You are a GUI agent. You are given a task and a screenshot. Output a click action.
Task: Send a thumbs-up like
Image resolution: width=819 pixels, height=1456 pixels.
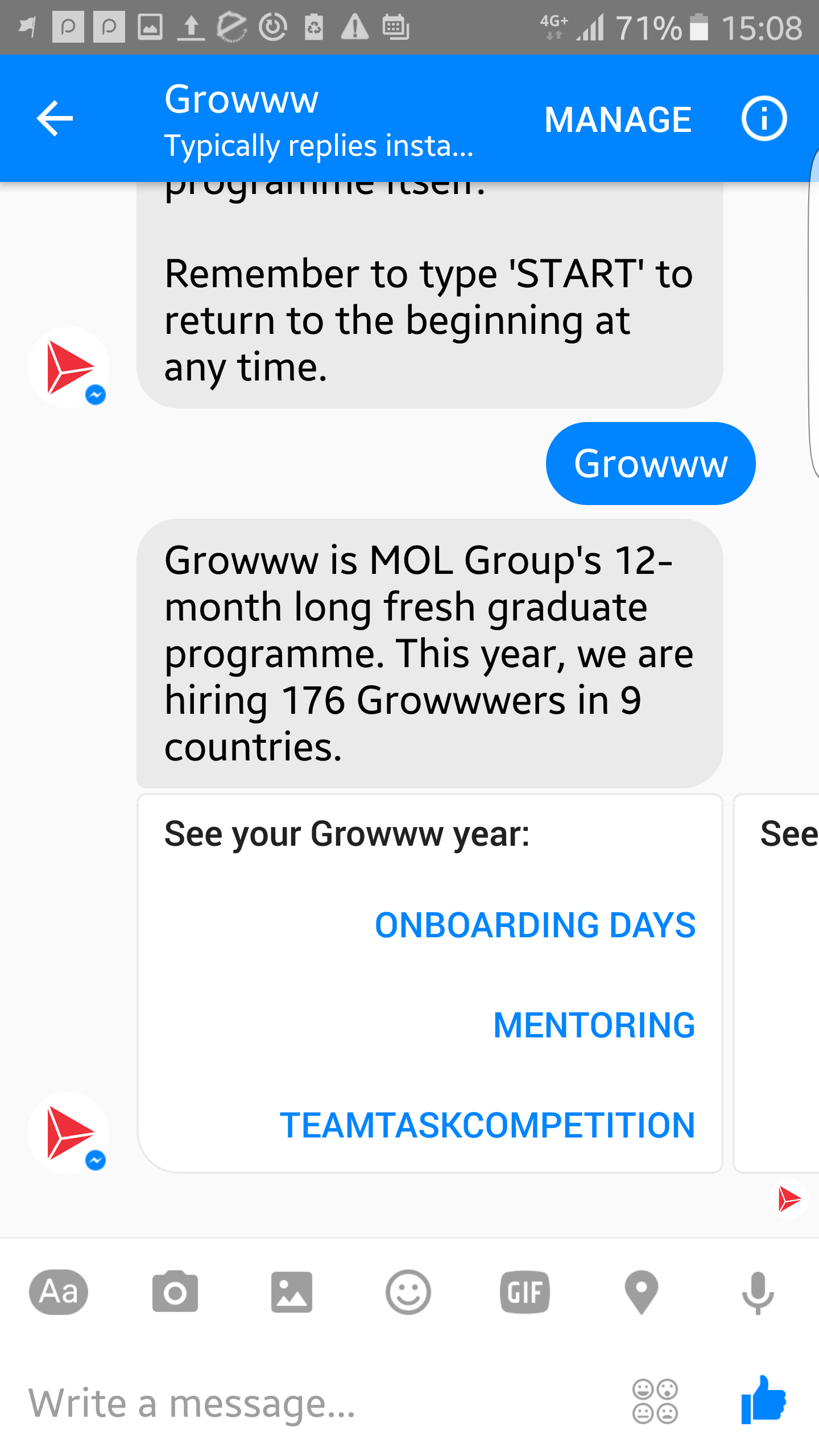[764, 1400]
